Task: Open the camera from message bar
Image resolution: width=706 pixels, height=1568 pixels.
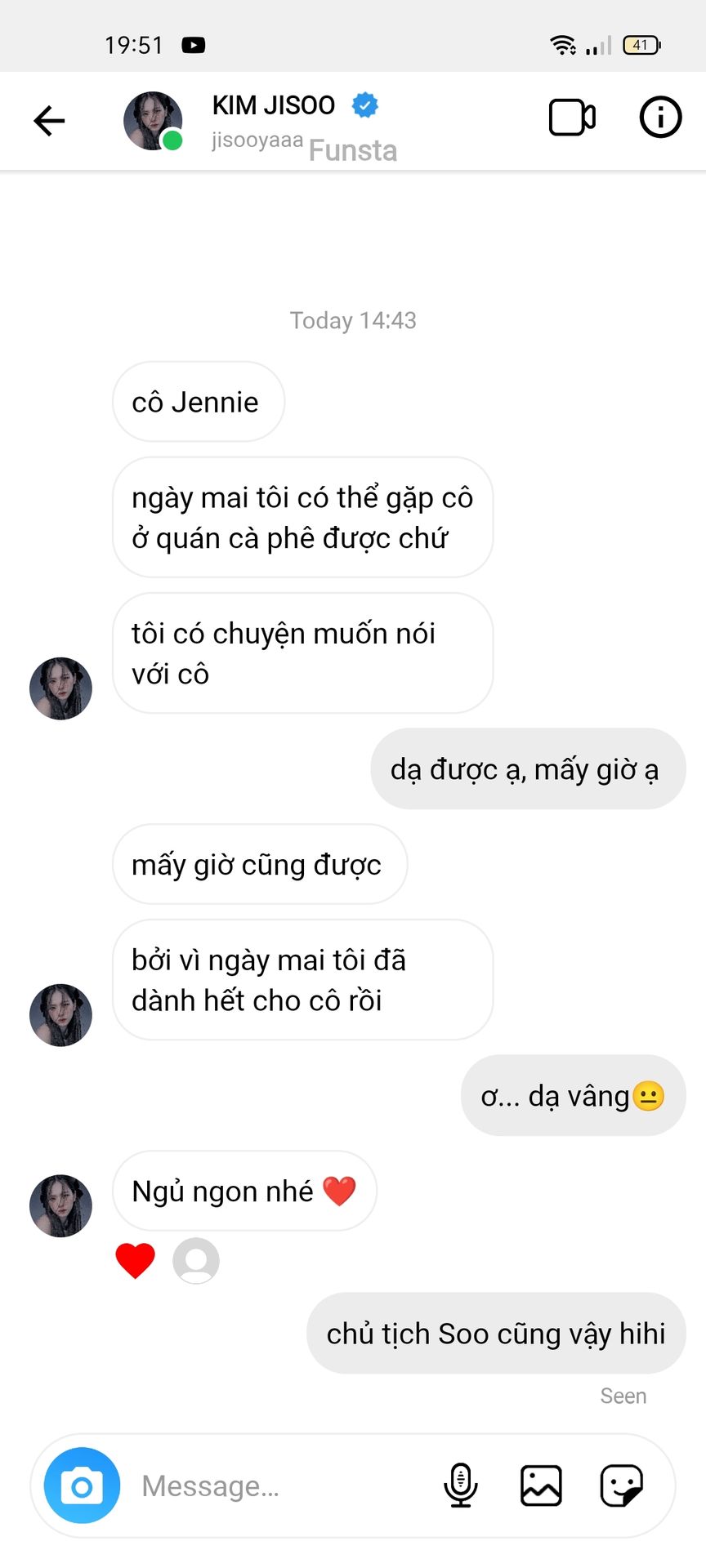Action: (x=82, y=1486)
